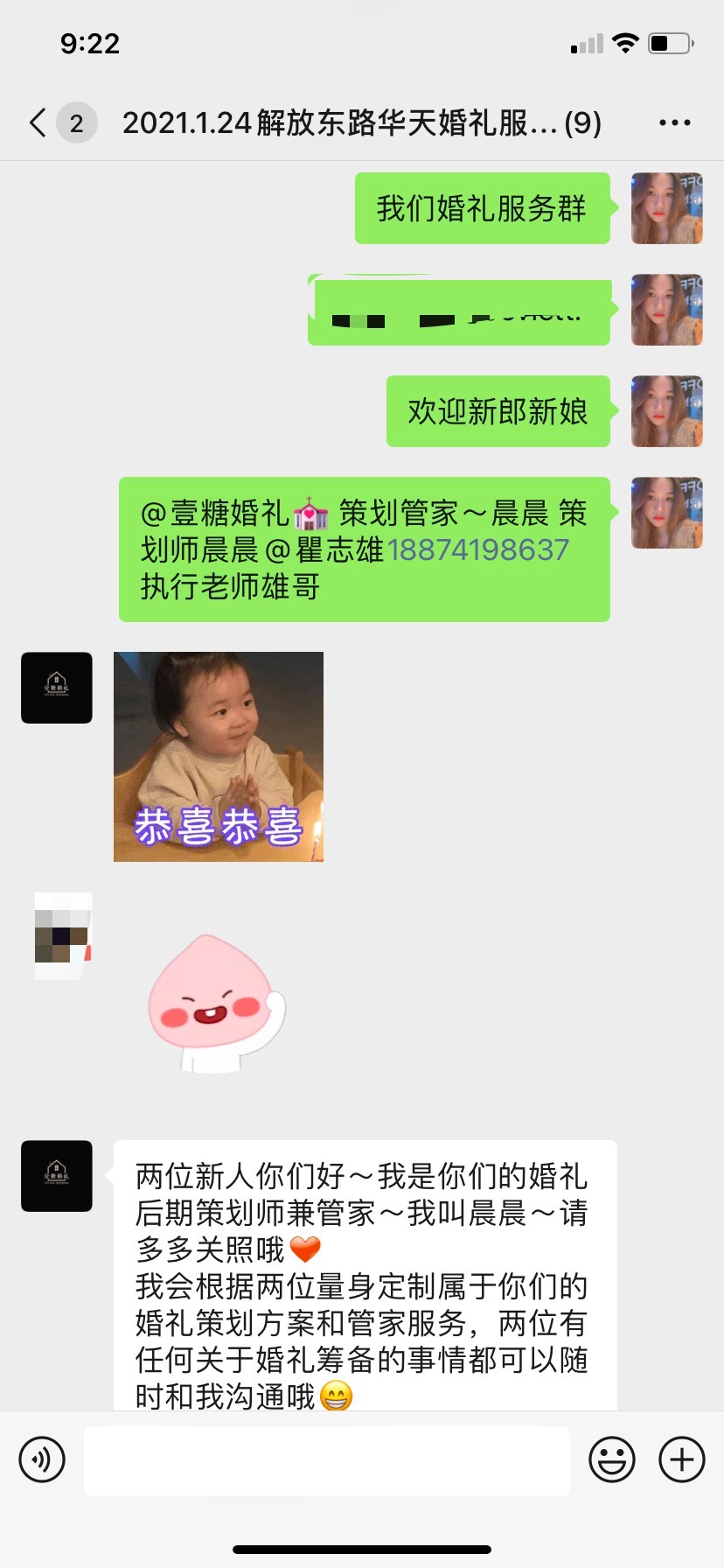Open avatar beside the 两位新人你们好 message
The image size is (724, 1568).
(57, 1176)
